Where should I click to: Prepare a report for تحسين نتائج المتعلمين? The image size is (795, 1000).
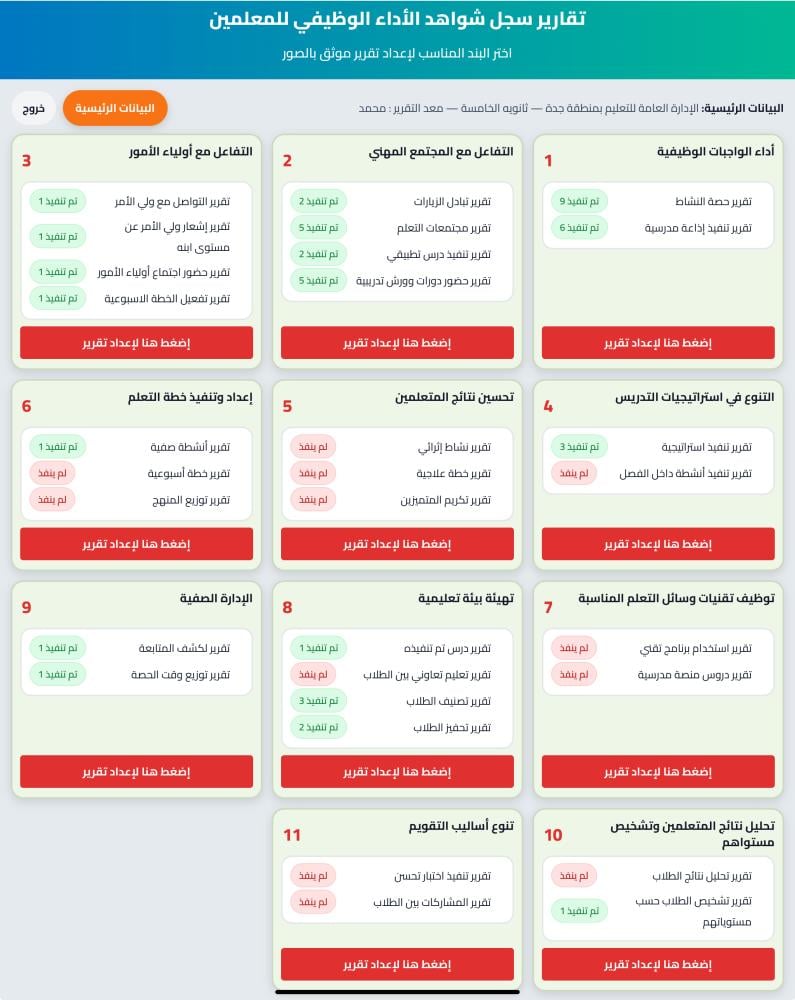397,544
